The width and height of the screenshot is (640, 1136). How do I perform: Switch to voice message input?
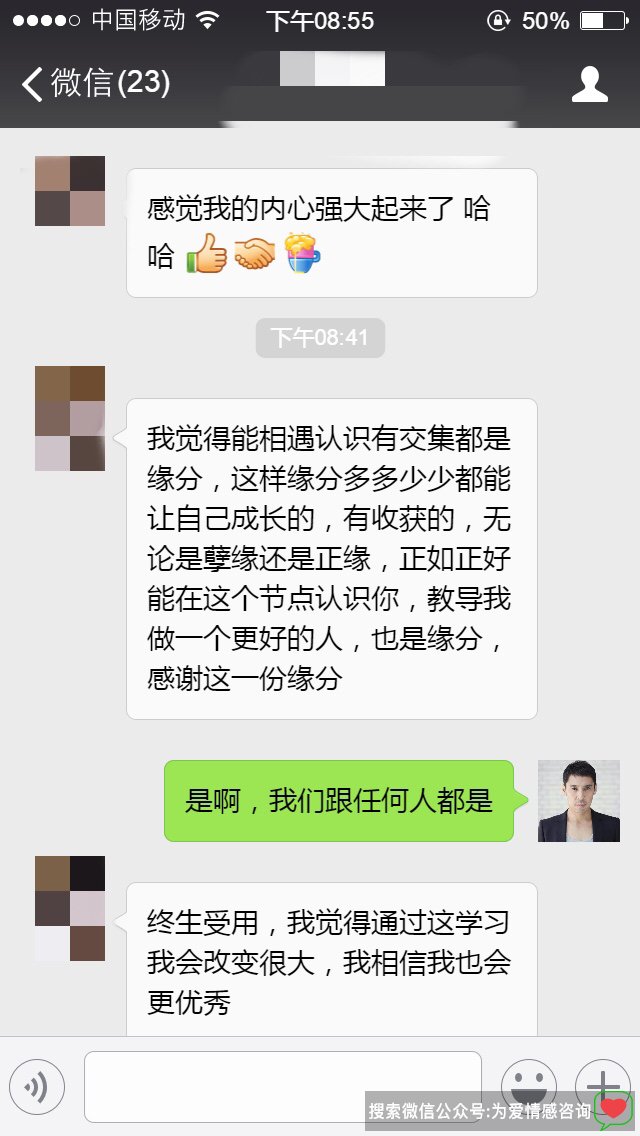point(37,1086)
